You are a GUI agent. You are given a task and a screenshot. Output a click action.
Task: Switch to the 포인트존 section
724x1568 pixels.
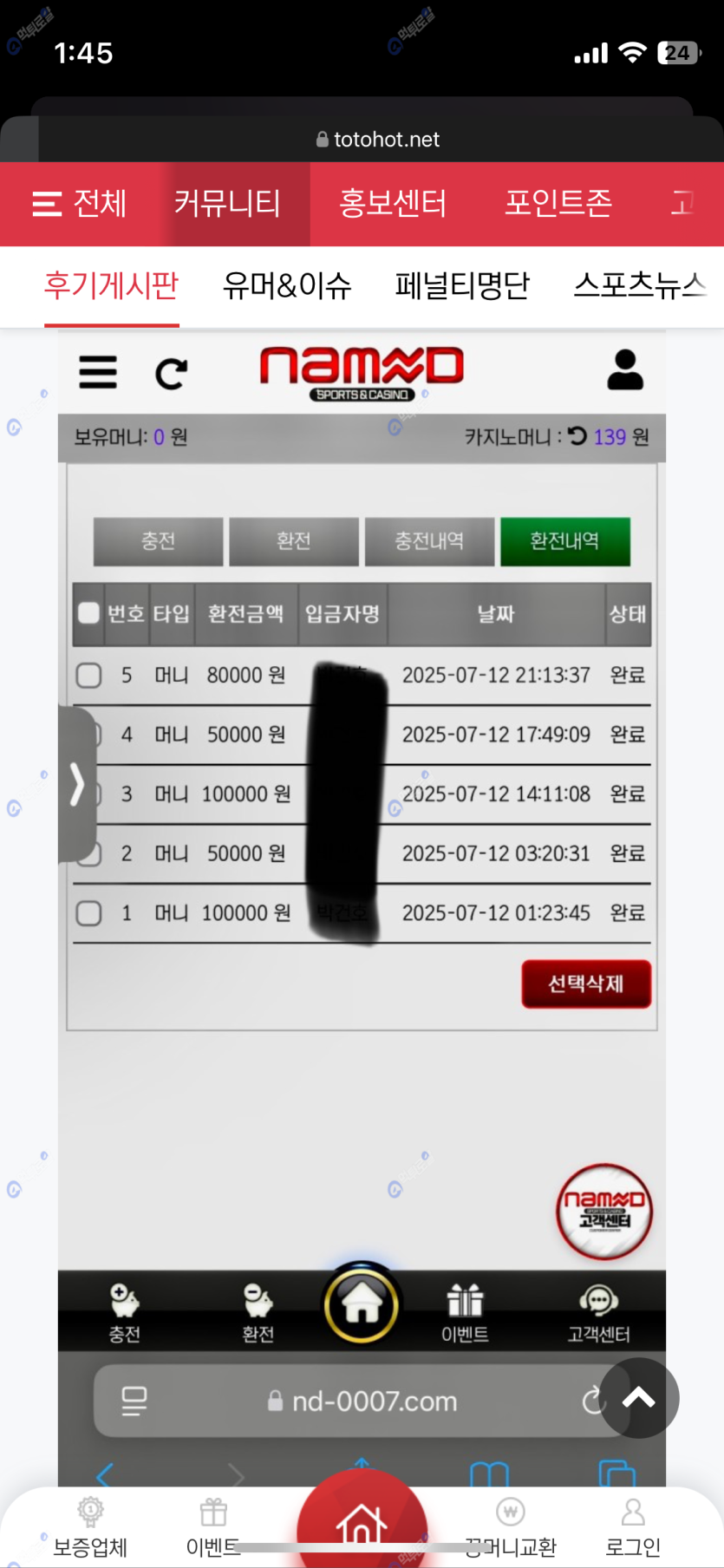click(x=558, y=204)
